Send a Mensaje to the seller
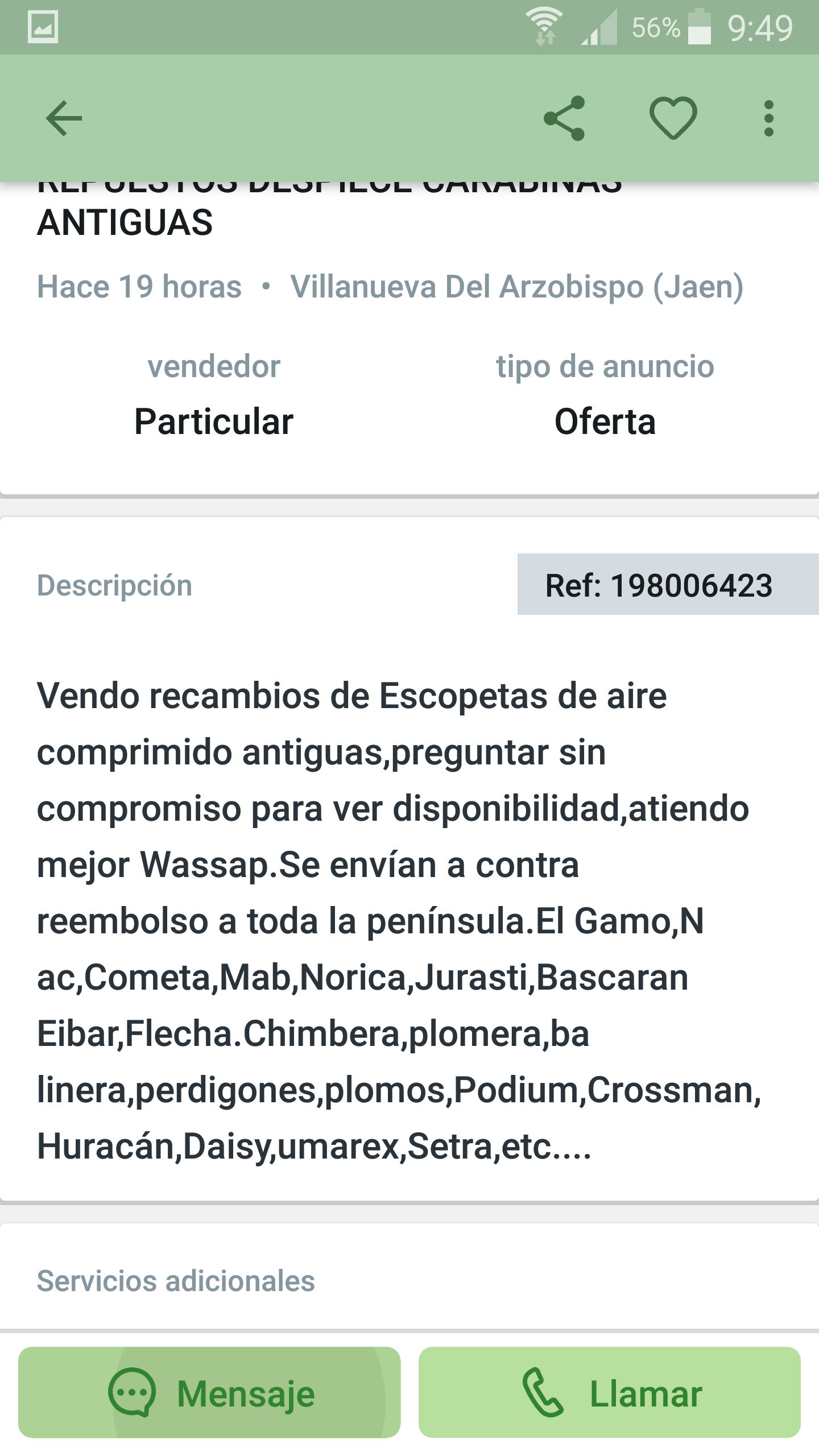 click(x=209, y=1392)
